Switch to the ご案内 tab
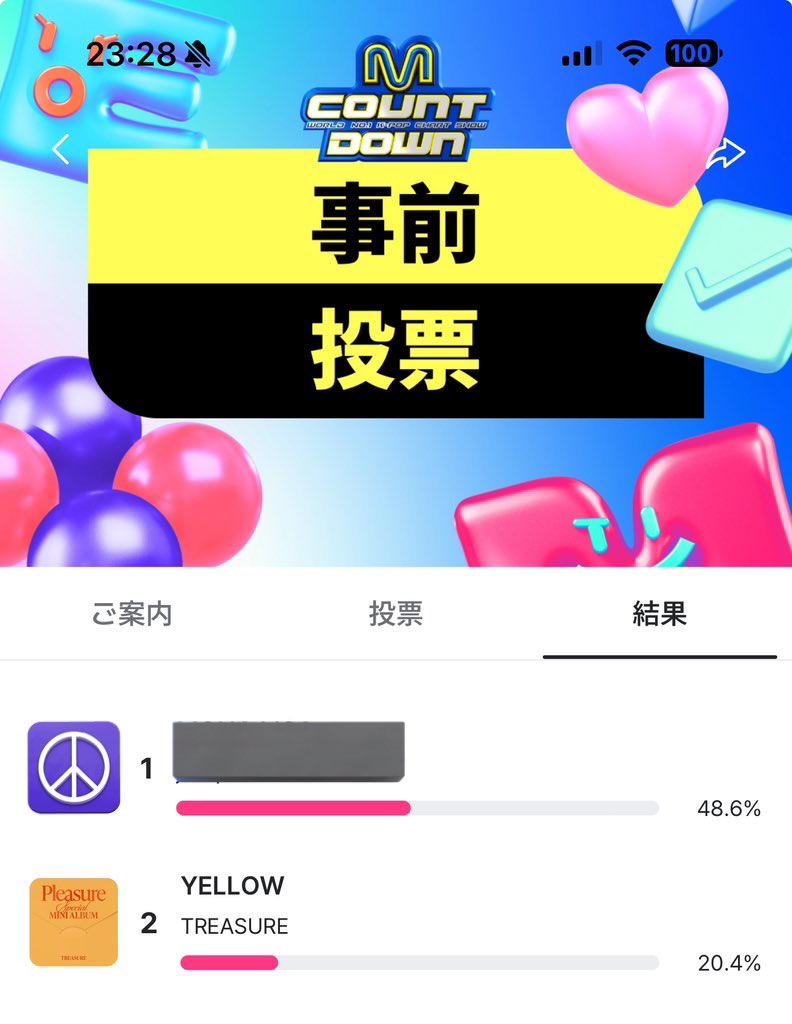This screenshot has height=1024, width=792. point(132,614)
